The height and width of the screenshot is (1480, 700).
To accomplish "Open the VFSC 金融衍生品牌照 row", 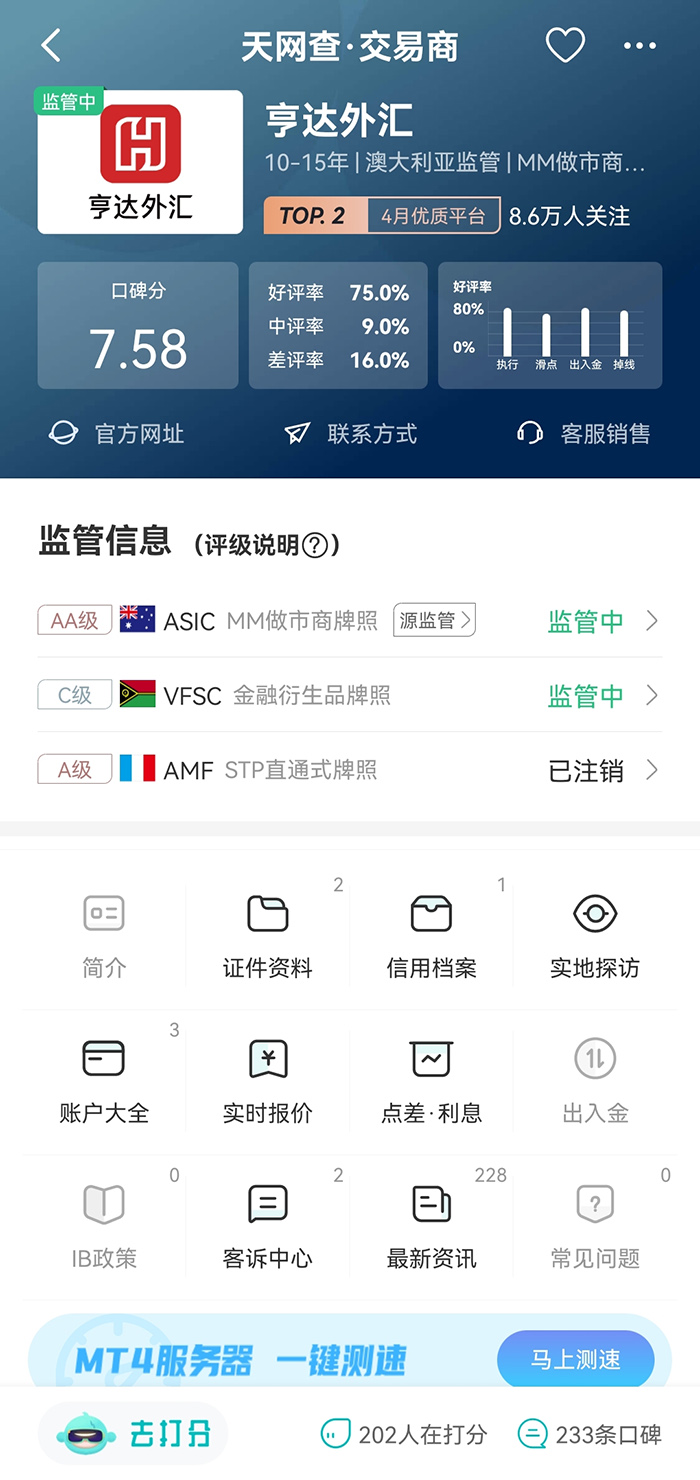I will point(350,695).
